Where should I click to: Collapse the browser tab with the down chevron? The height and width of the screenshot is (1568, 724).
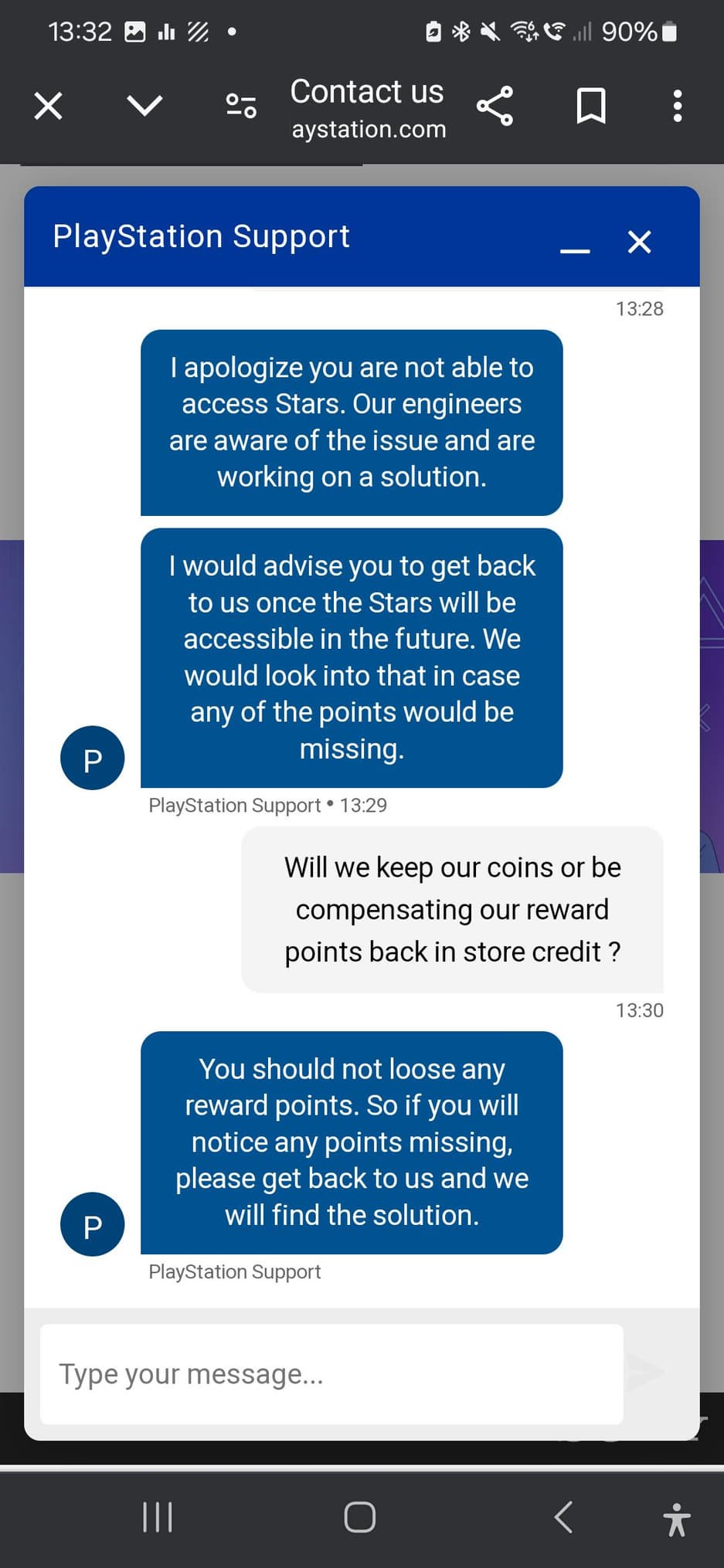(x=144, y=105)
